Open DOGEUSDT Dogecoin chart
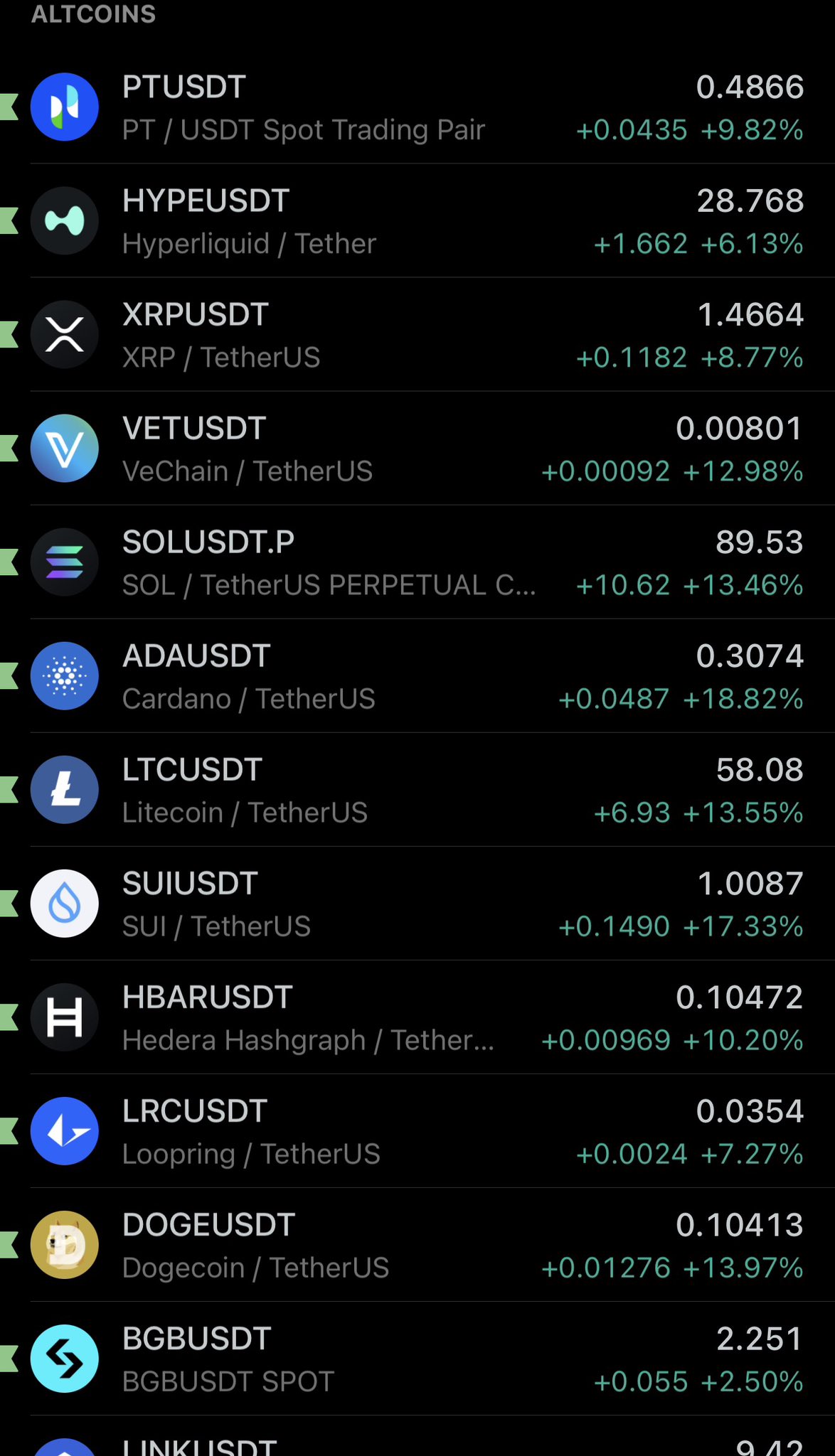 (x=418, y=1245)
